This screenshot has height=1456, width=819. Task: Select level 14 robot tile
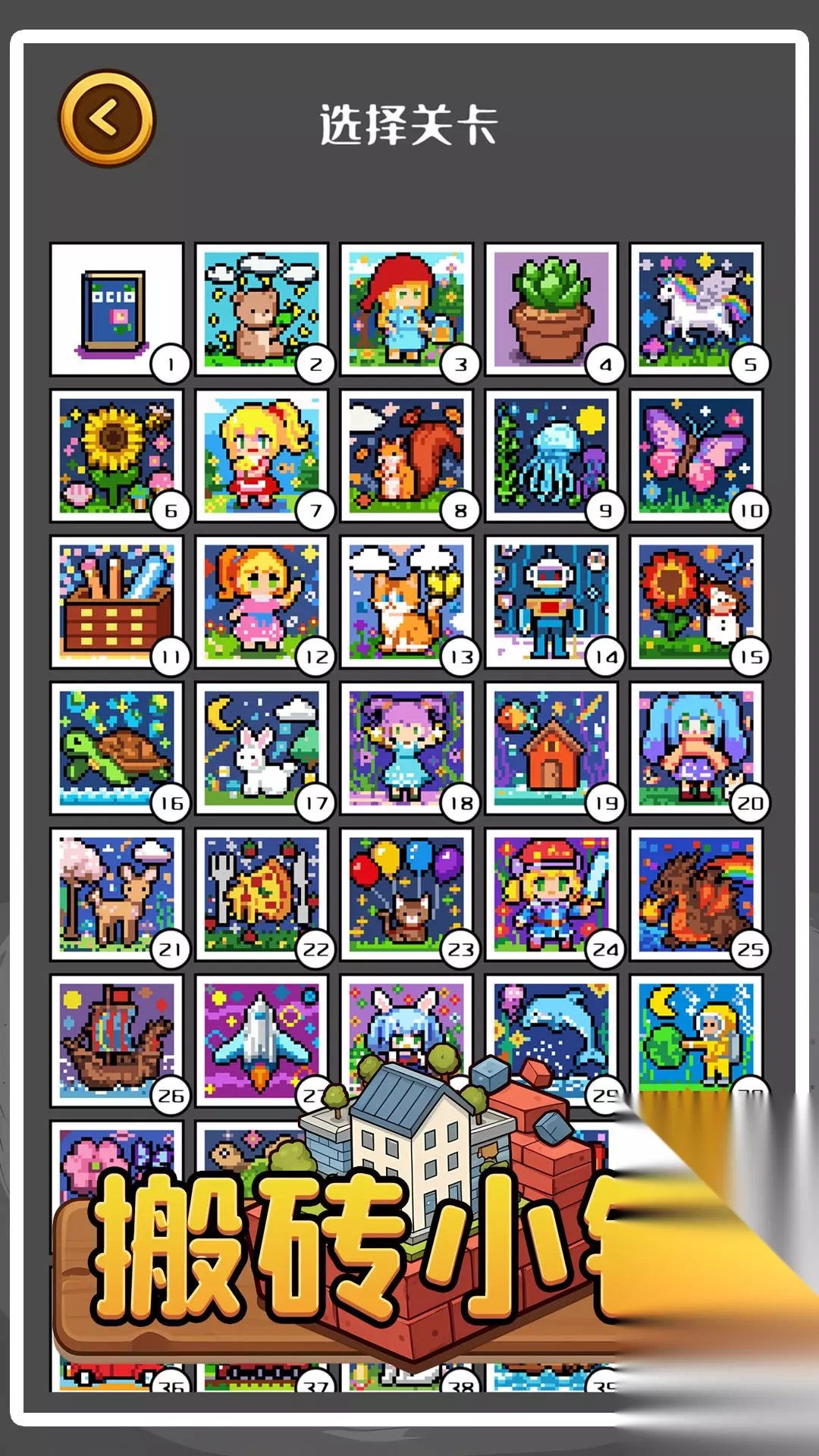551,602
